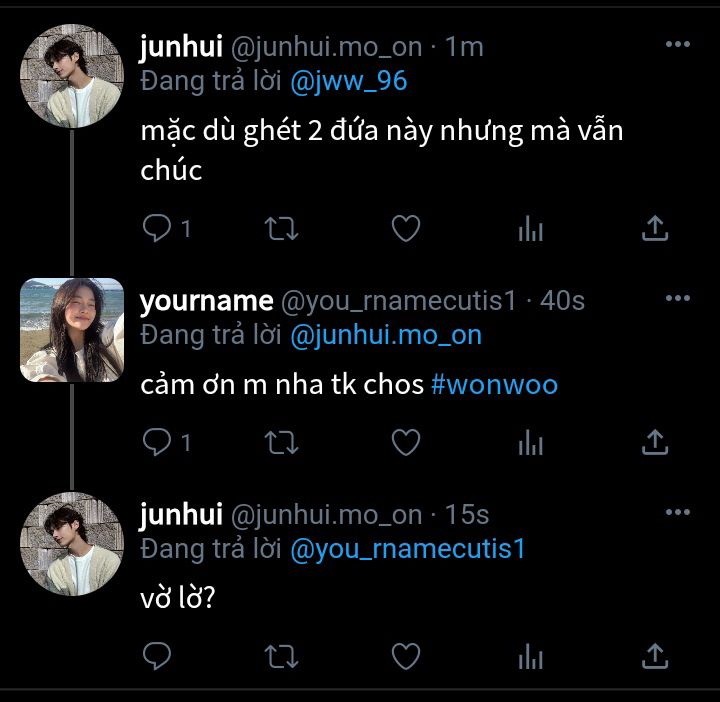This screenshot has height=702, width=720.
Task: Reply to junhui's "mặc dù ghét" tweet
Action: 157,229
